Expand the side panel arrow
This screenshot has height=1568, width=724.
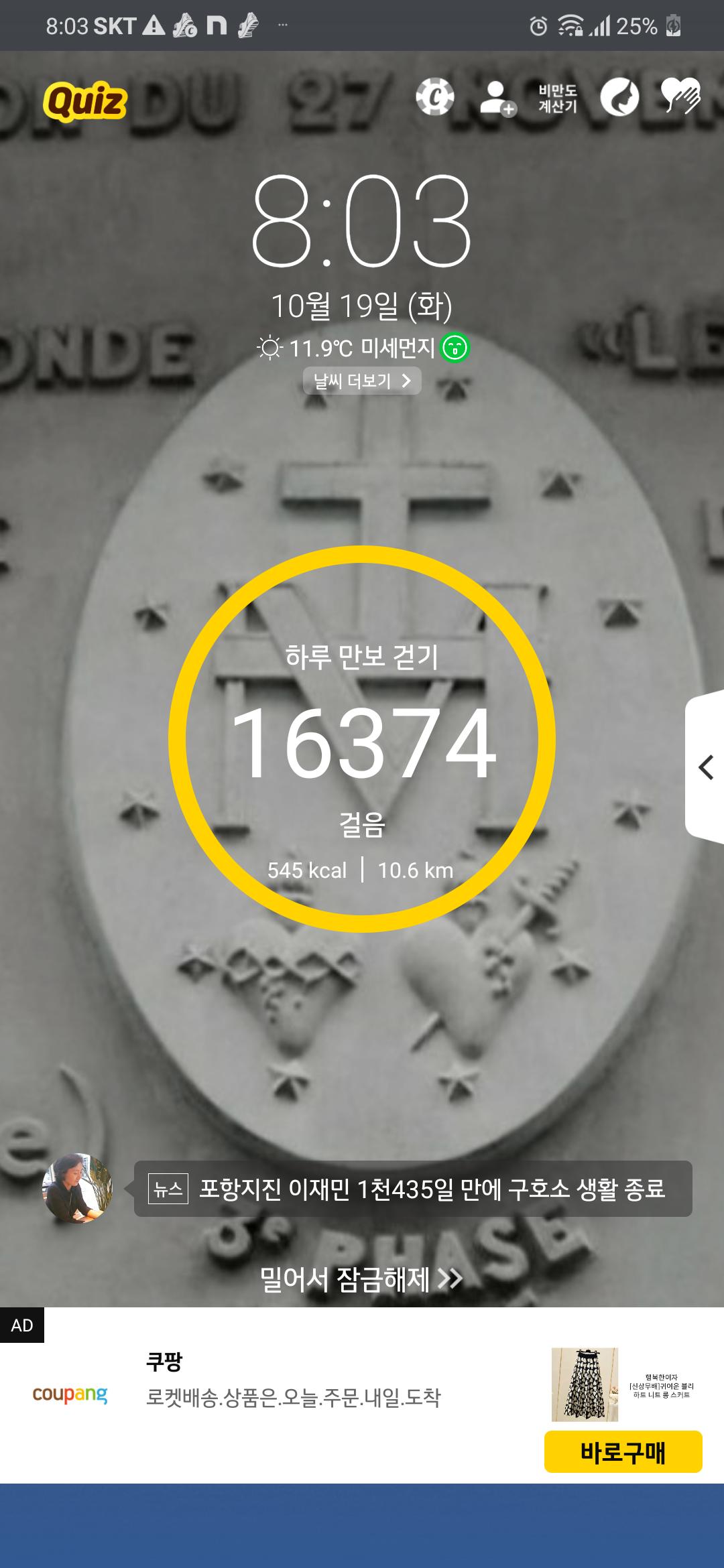click(705, 767)
